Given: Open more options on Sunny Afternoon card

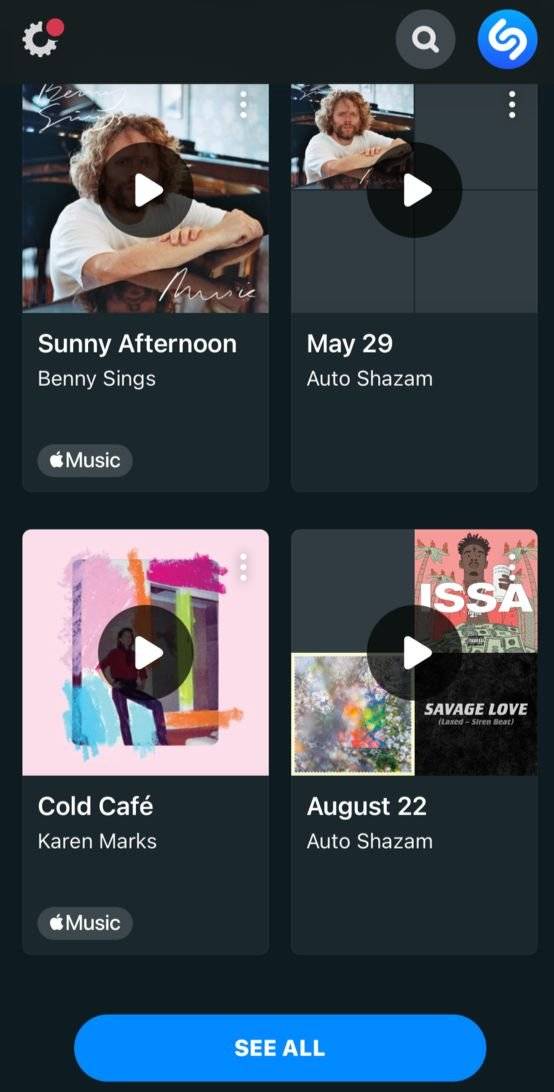Looking at the screenshot, I should pos(243,104).
